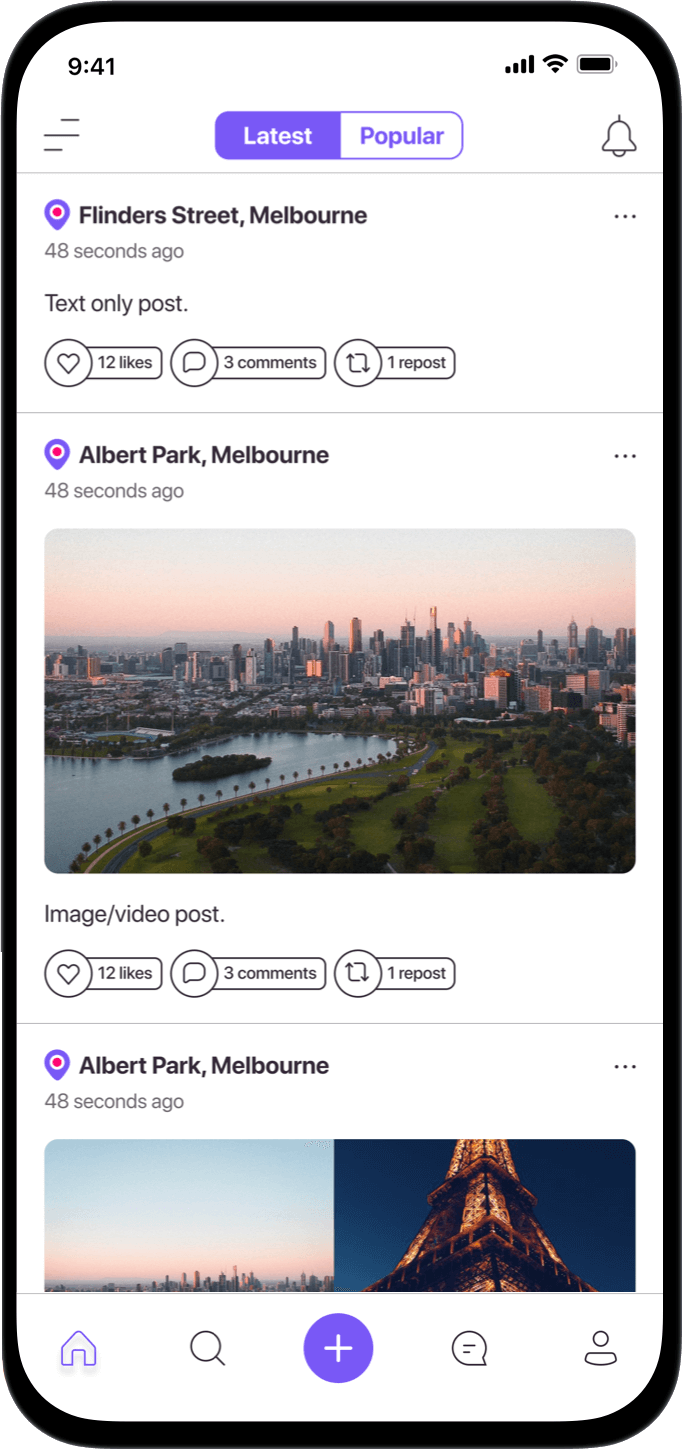View comments on Text only post
The image size is (682, 1449).
point(194,363)
